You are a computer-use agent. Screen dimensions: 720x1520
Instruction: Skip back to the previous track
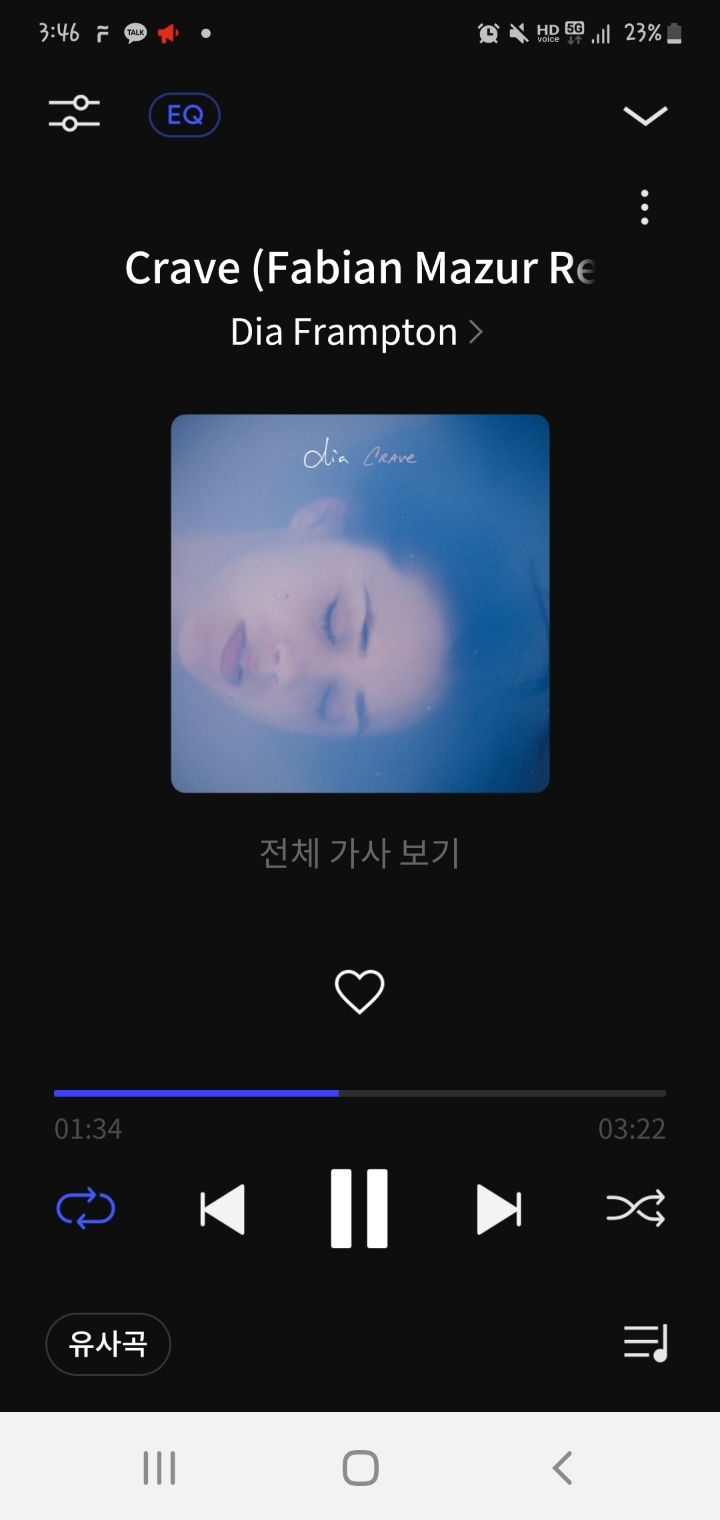[222, 1209]
